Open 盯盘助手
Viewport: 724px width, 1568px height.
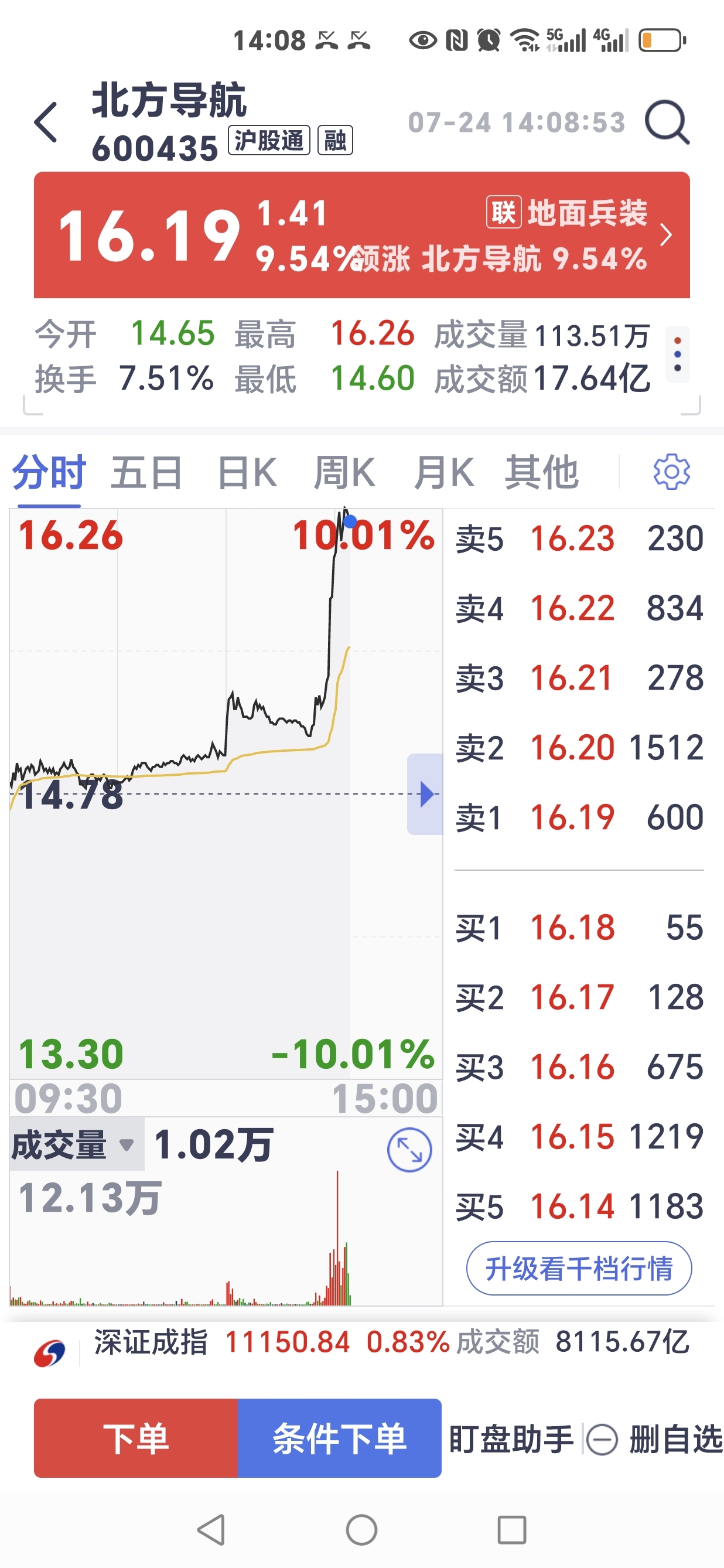pyautogui.click(x=511, y=1439)
